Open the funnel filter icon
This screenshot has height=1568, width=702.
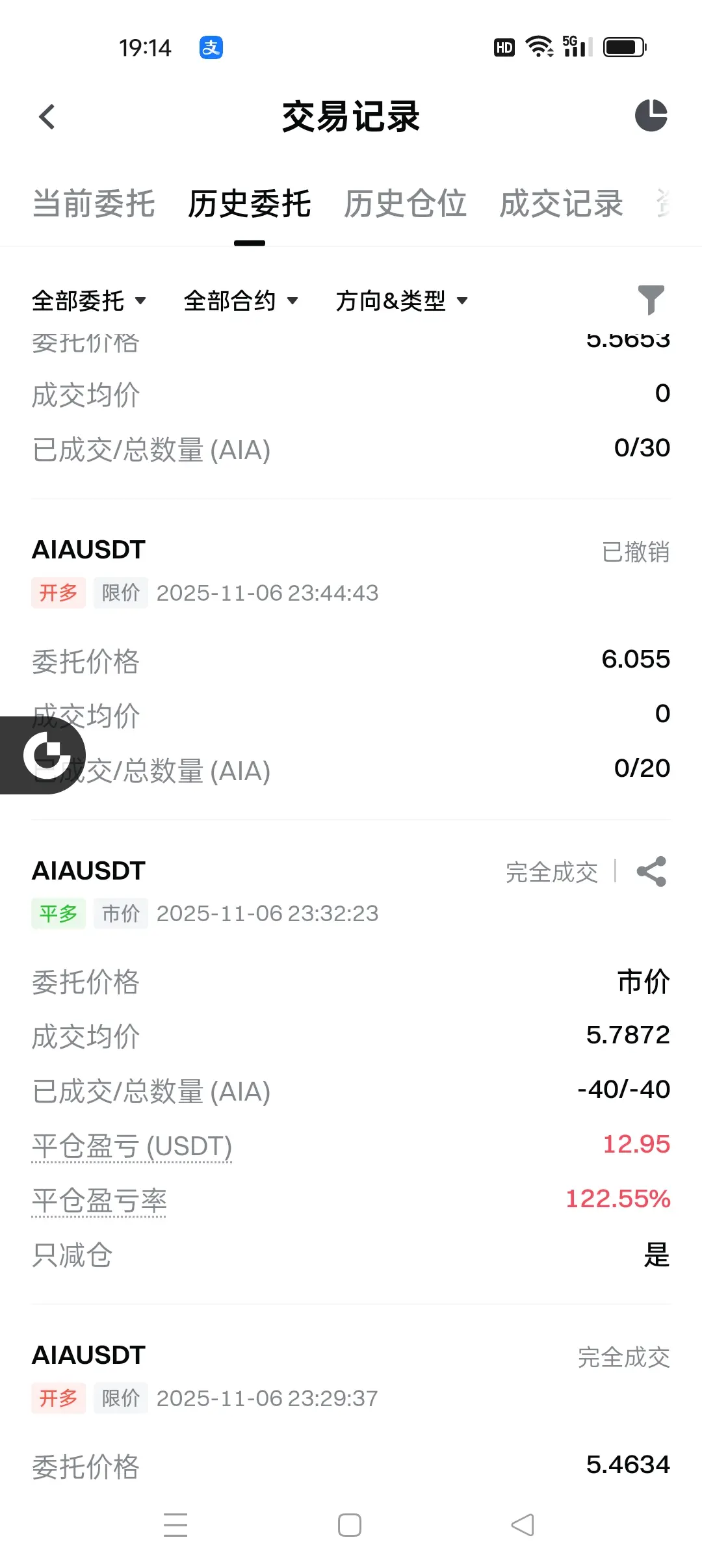pos(651,300)
